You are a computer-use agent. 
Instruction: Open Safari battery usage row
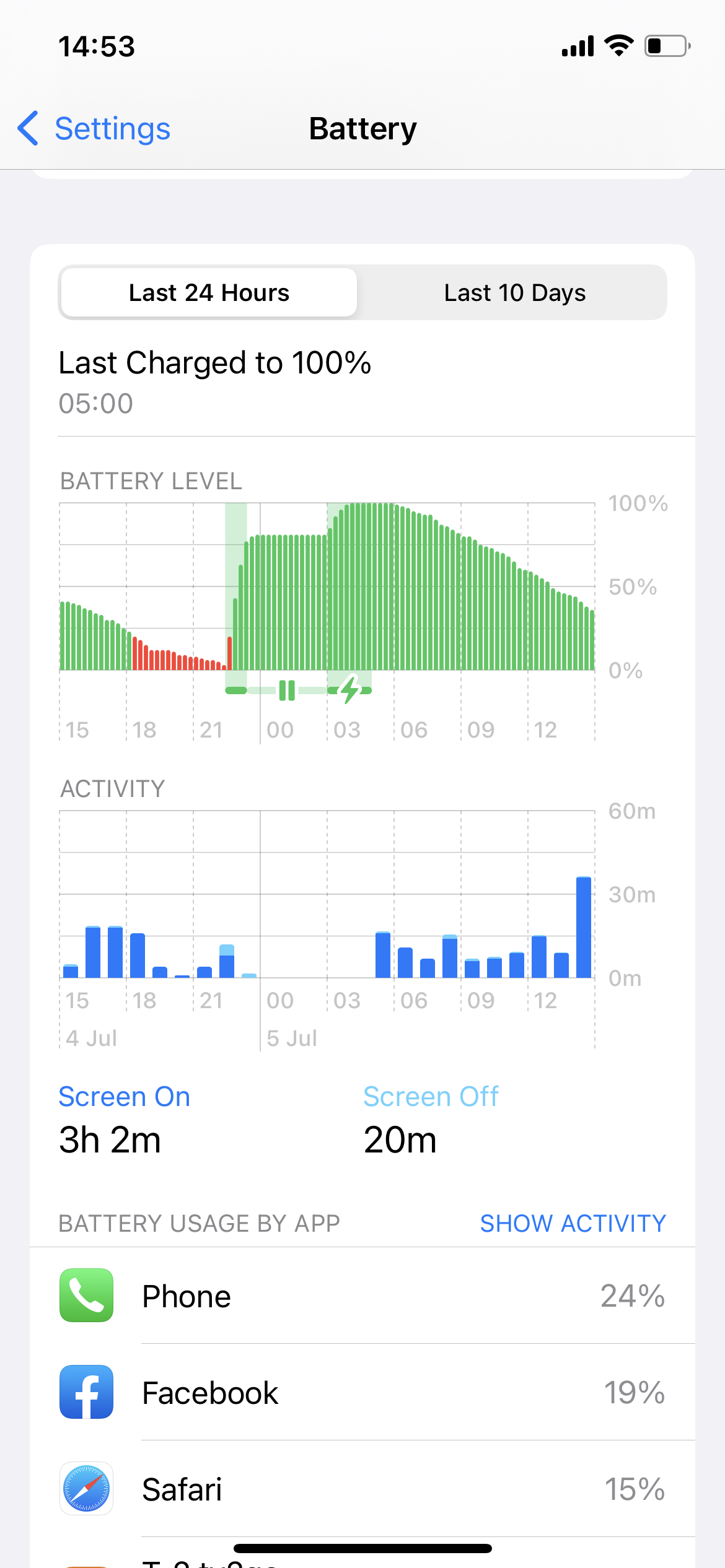tap(362, 1489)
